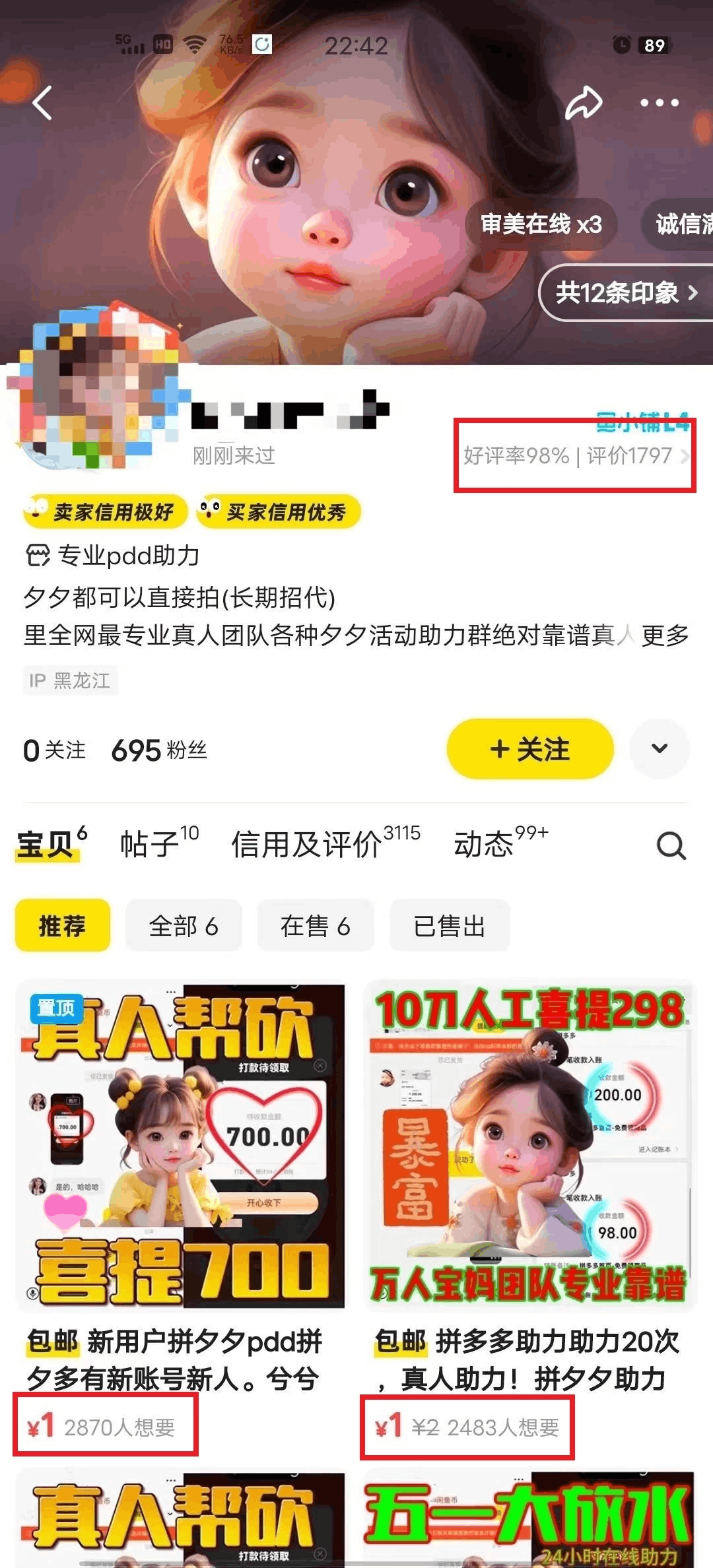713x1568 pixels.
Task: Go back using the top-left arrow
Action: [x=42, y=104]
